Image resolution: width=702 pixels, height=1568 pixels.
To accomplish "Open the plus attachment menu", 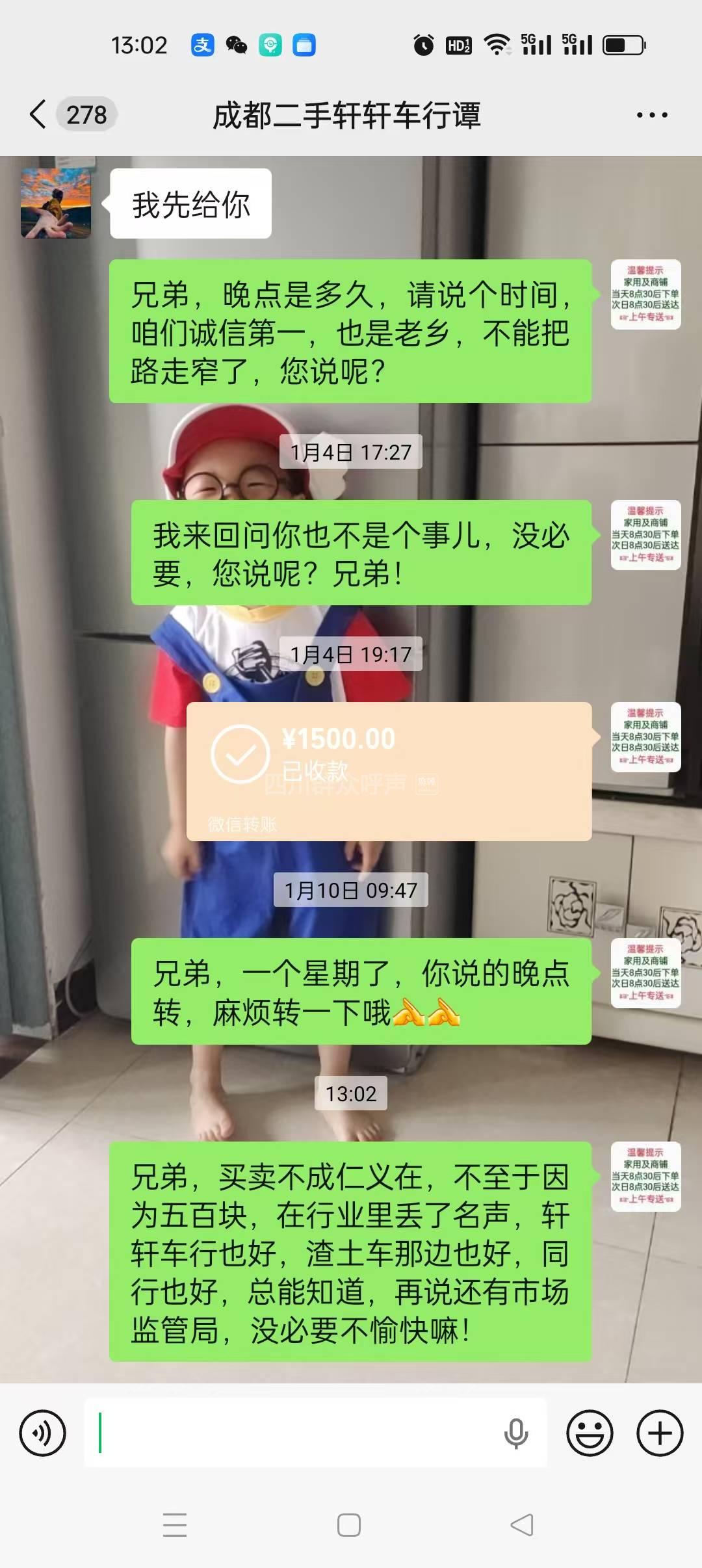I will coord(660,1433).
